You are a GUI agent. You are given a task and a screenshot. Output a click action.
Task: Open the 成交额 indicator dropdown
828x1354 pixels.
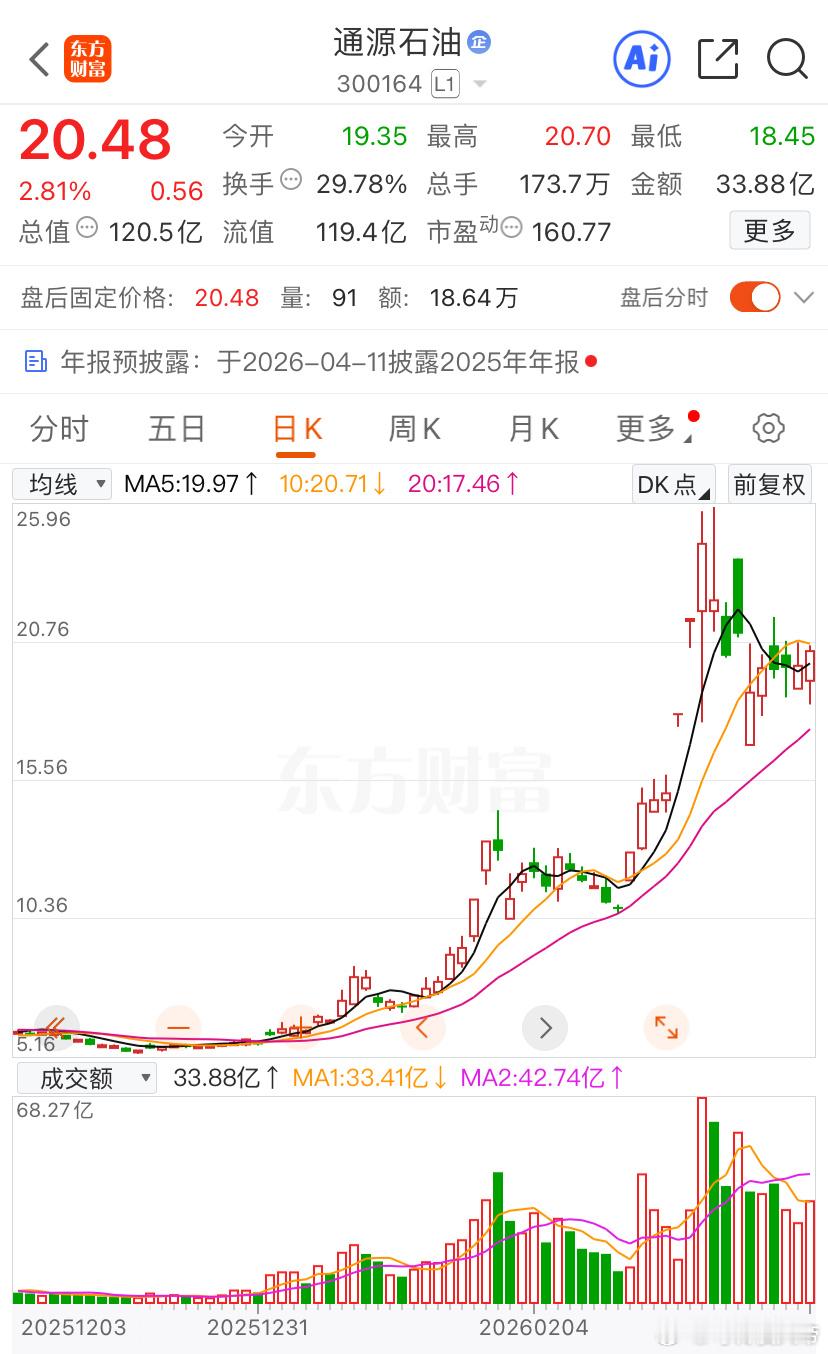pyautogui.click(x=86, y=1077)
